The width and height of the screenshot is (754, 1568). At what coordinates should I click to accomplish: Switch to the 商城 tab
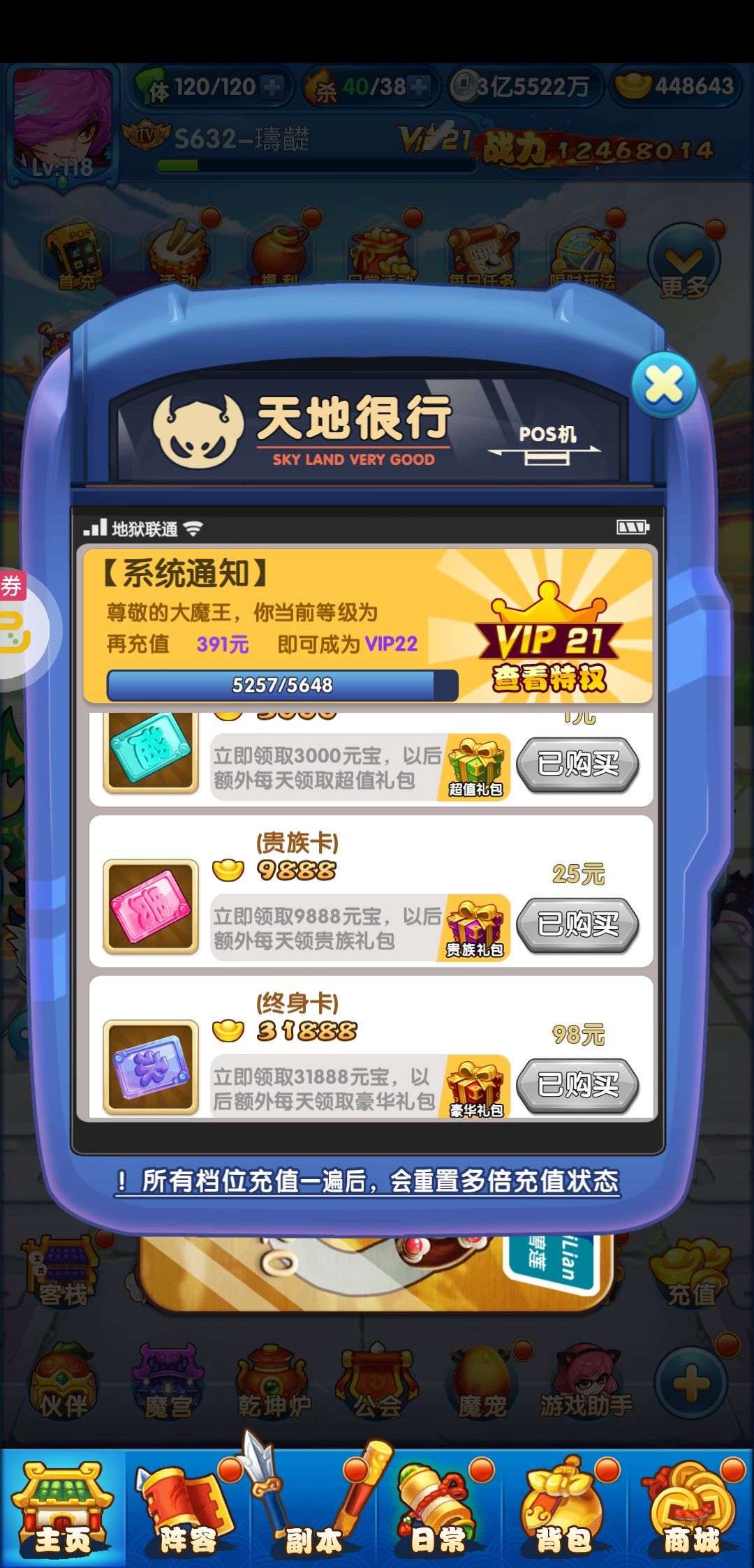pos(690,1508)
